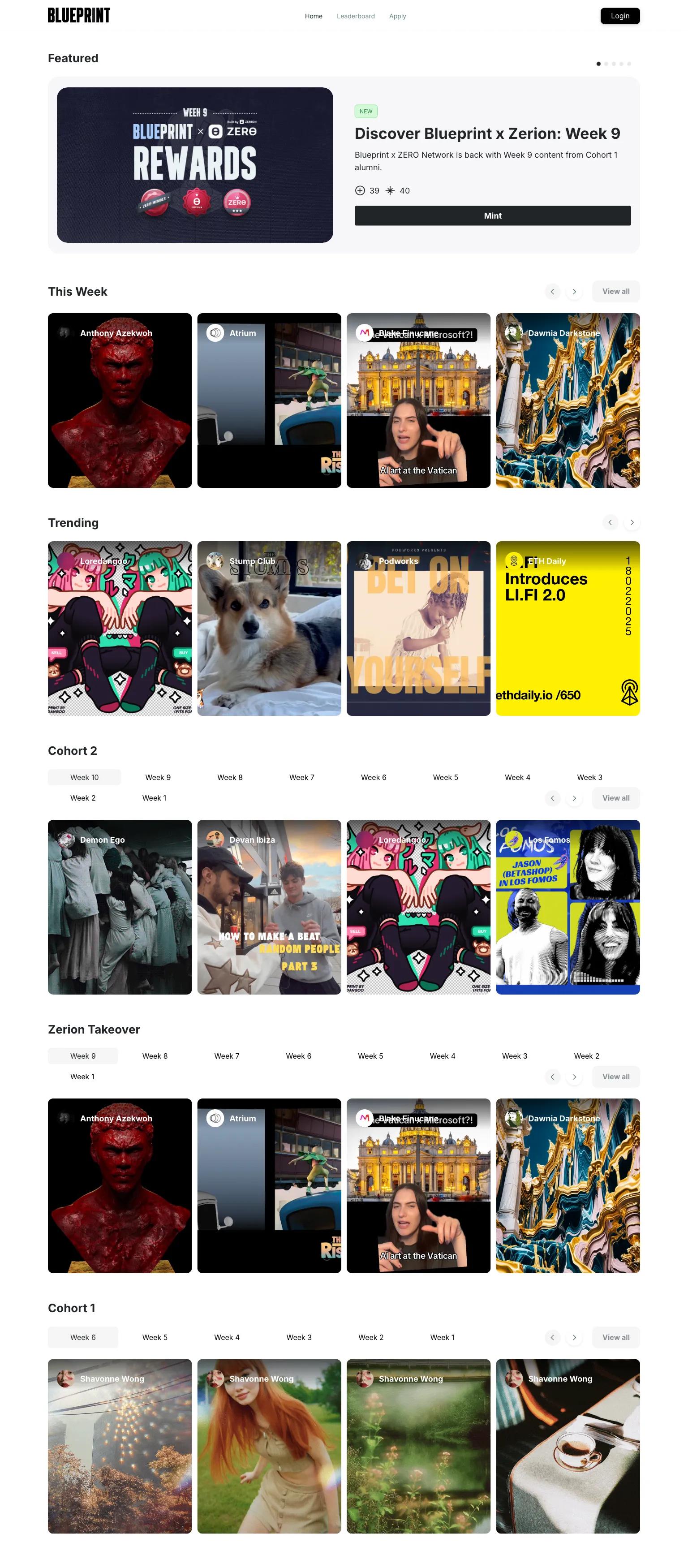Show next Trending items

[632, 522]
